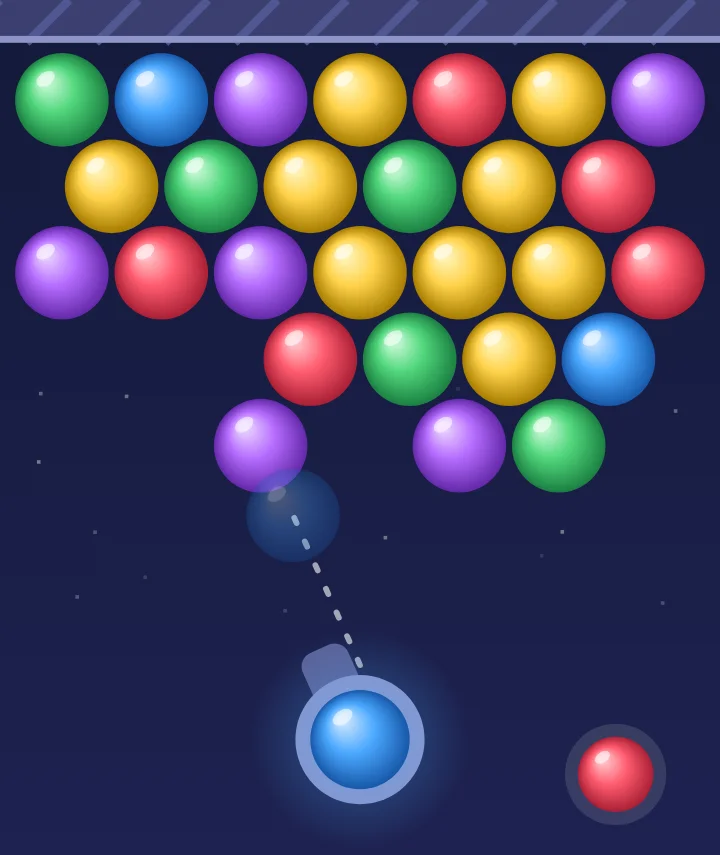Swap to the red reserve bubble
720x855 pixels.
(615, 774)
